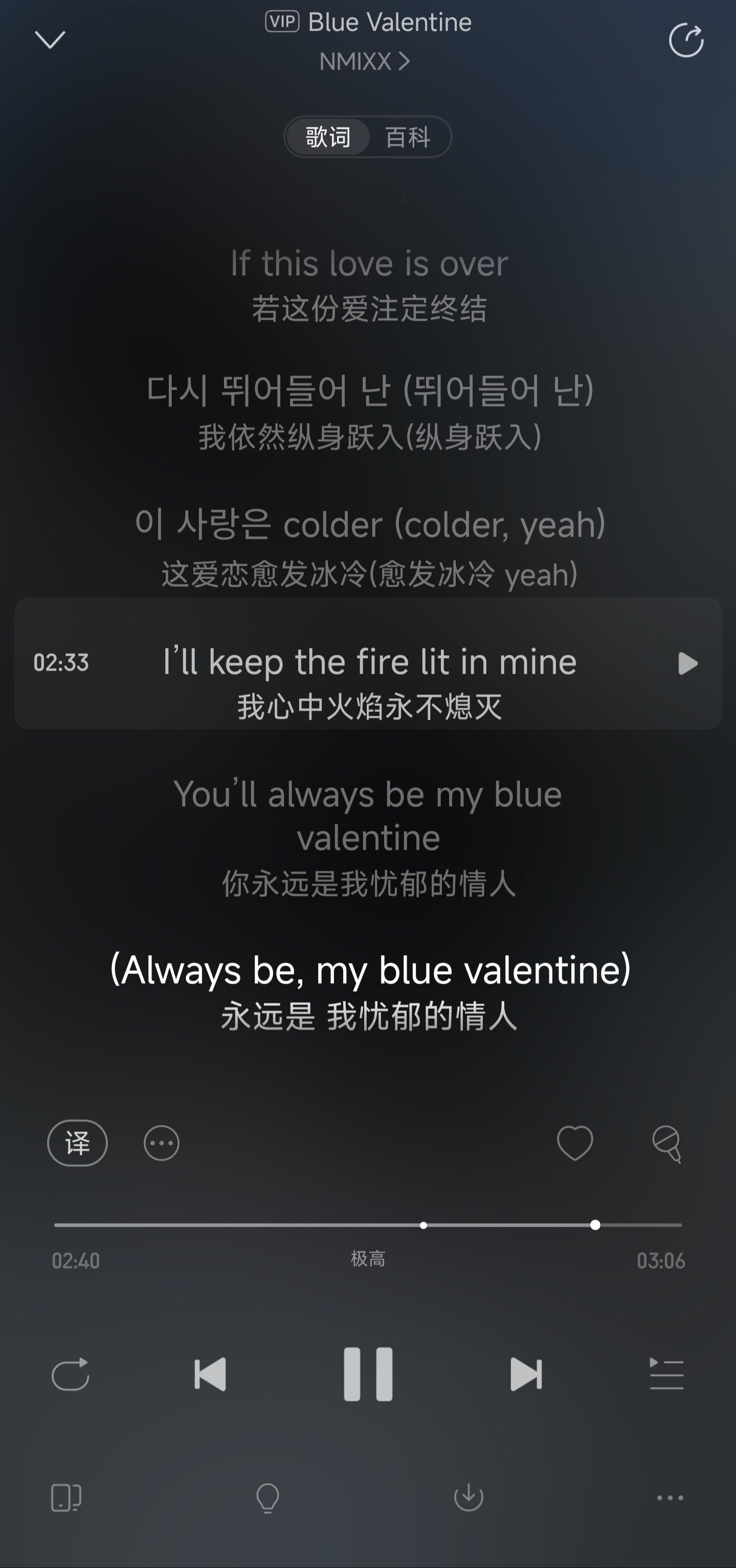Share the song Blue Valentine
Image resolution: width=736 pixels, height=1568 pixels.
686,40
